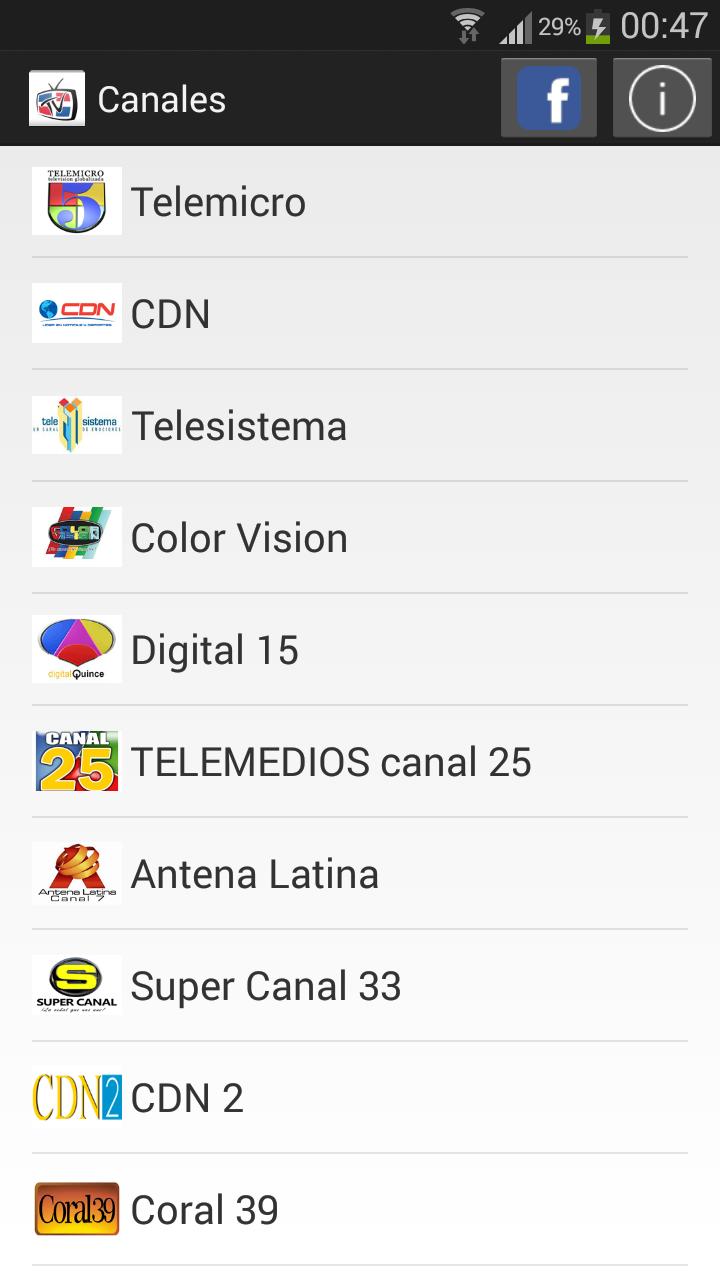Viewport: 720px width, 1280px height.
Task: Open Super Canal 33
Action: coord(360,985)
